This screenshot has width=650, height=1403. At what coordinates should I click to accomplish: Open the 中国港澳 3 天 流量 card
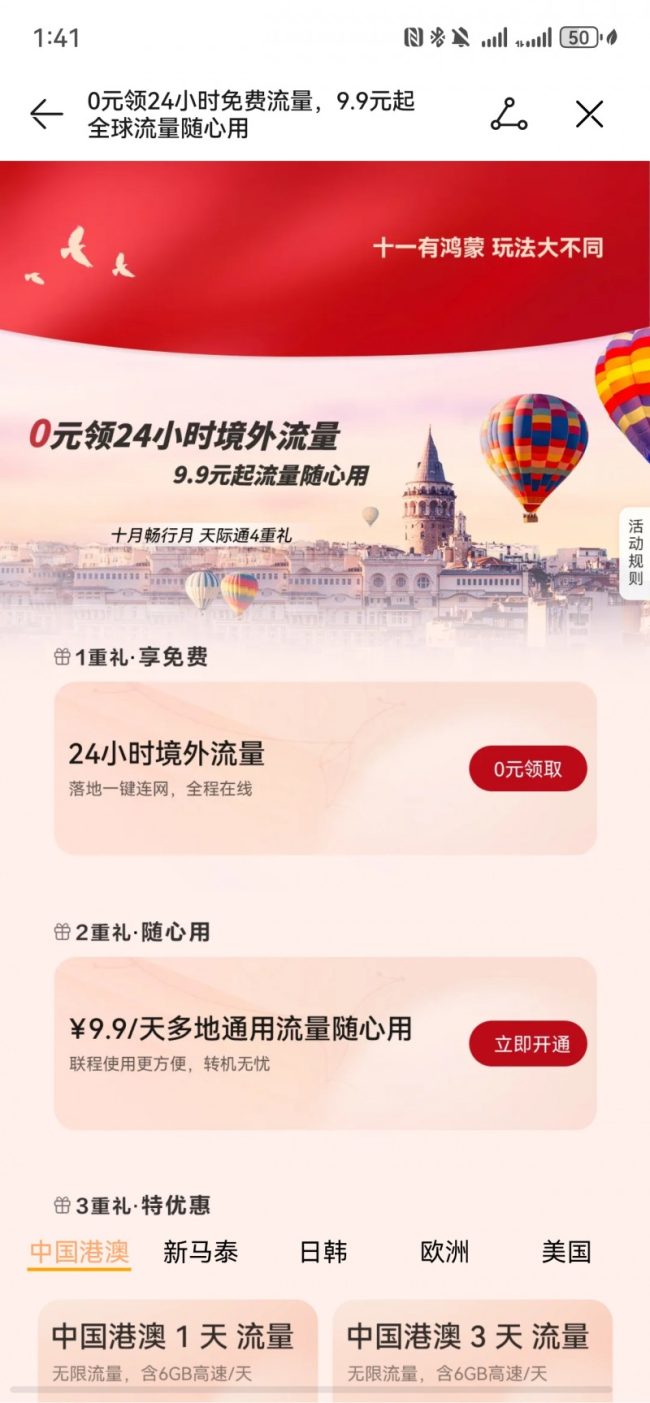coord(472,1348)
